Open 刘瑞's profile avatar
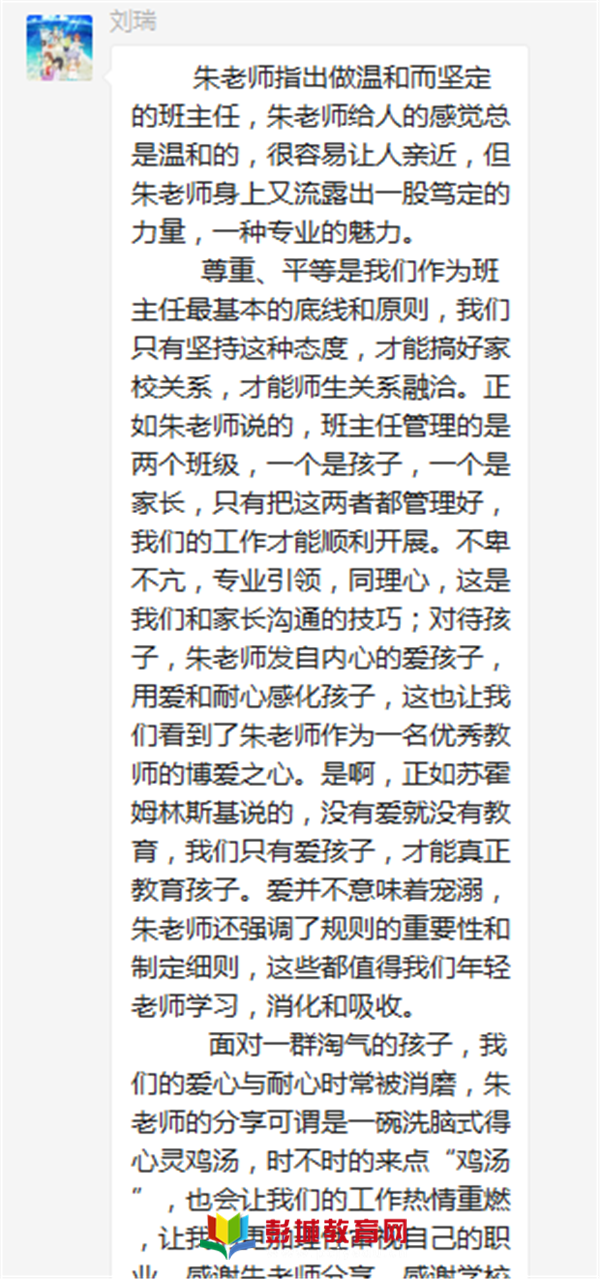The image size is (600, 1279). (x=60, y=48)
